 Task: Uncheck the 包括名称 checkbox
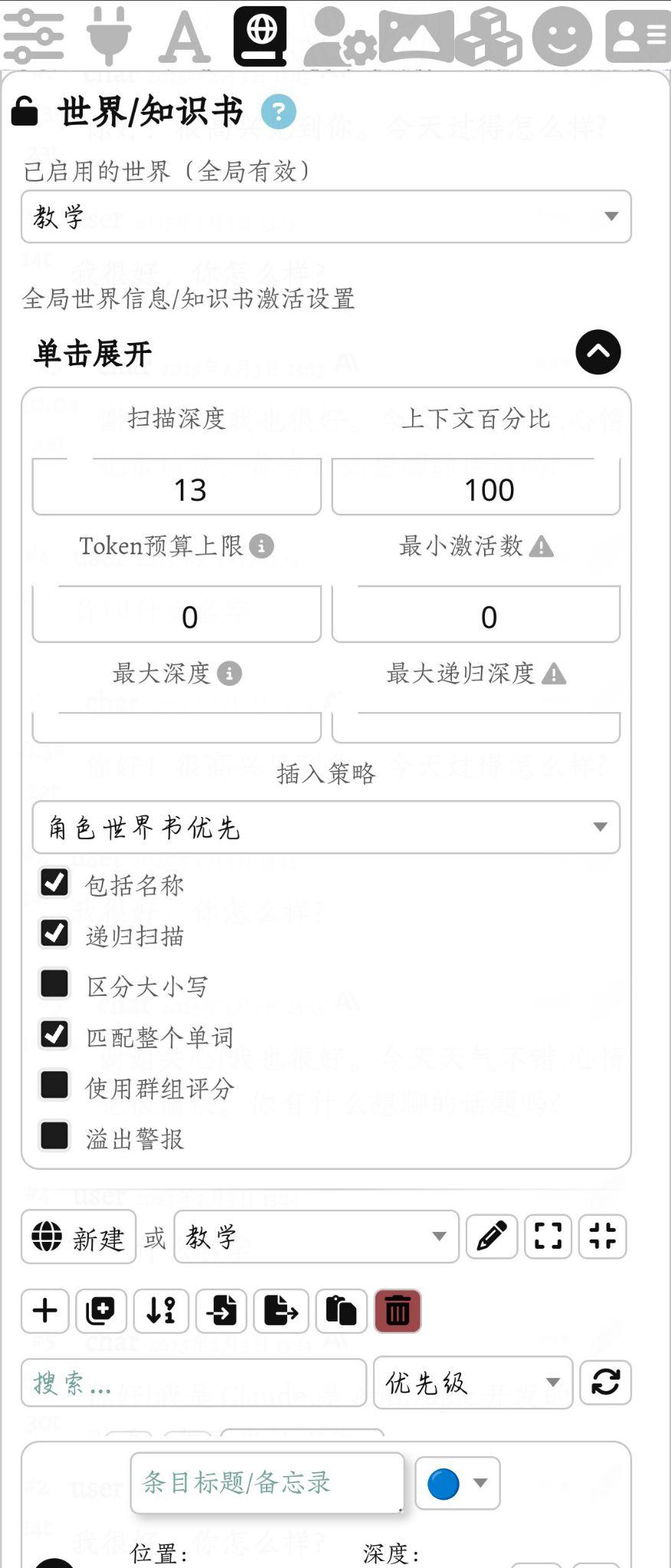tap(54, 883)
